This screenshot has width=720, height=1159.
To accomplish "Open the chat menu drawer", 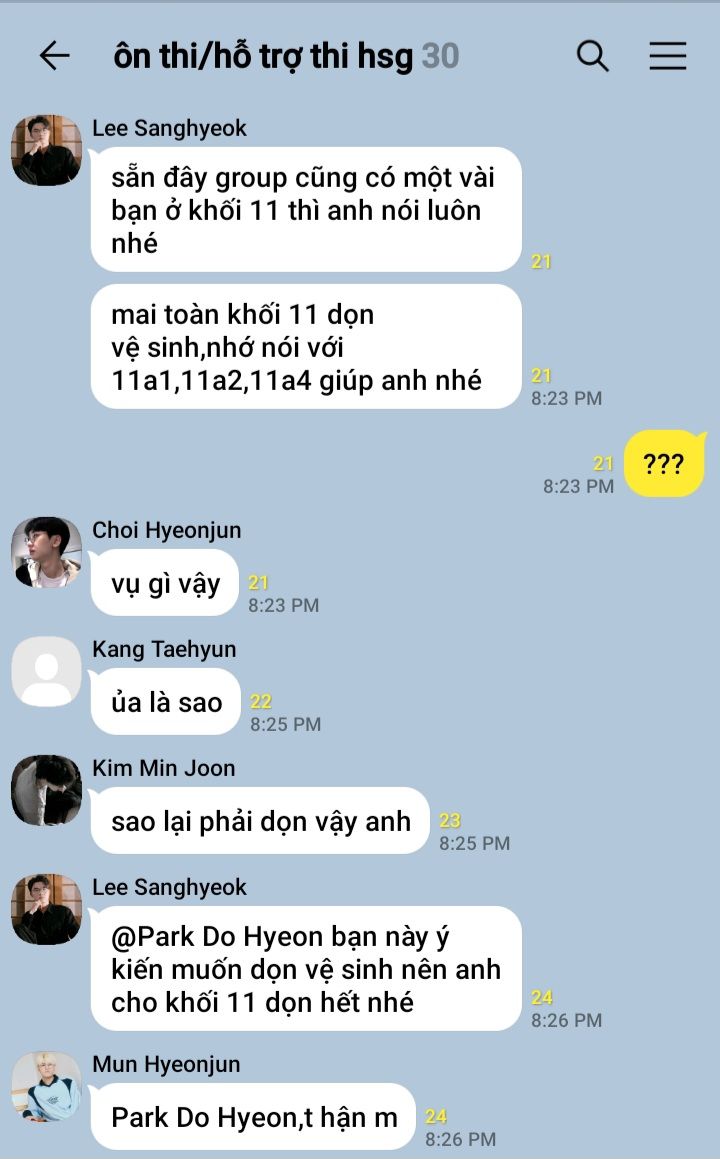I will 668,55.
